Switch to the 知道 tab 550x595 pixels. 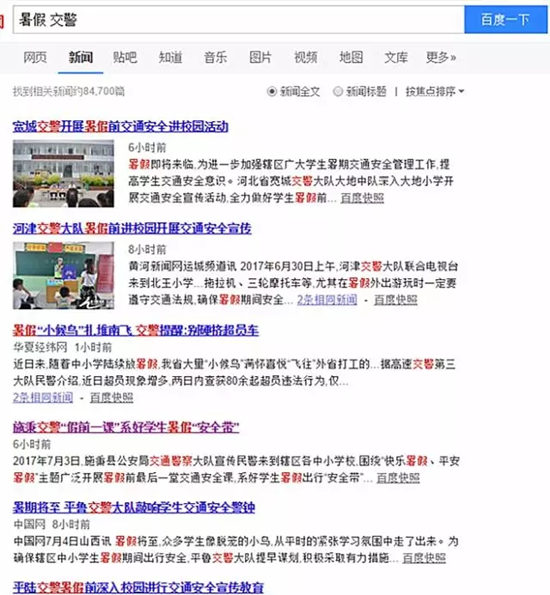(170, 57)
